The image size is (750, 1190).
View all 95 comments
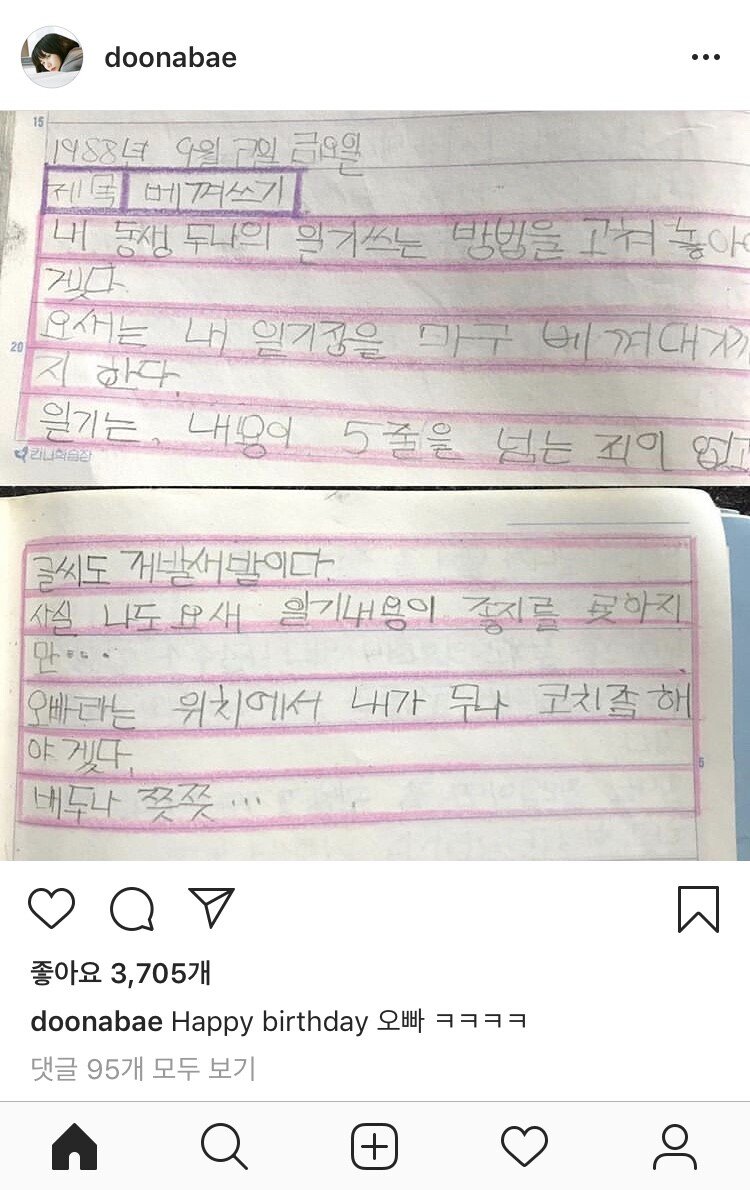143,1069
